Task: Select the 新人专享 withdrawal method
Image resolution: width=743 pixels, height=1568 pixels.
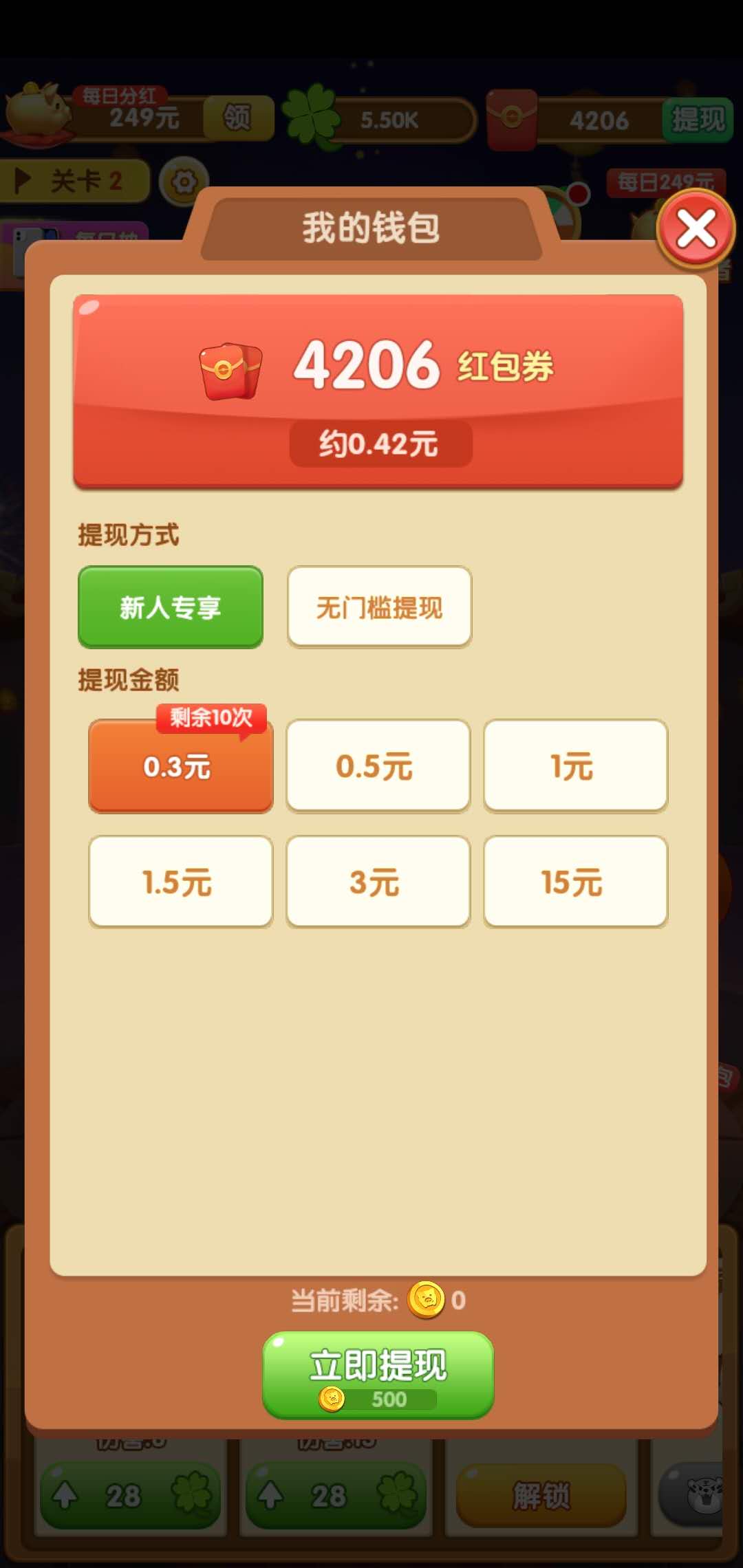Action: pyautogui.click(x=170, y=607)
